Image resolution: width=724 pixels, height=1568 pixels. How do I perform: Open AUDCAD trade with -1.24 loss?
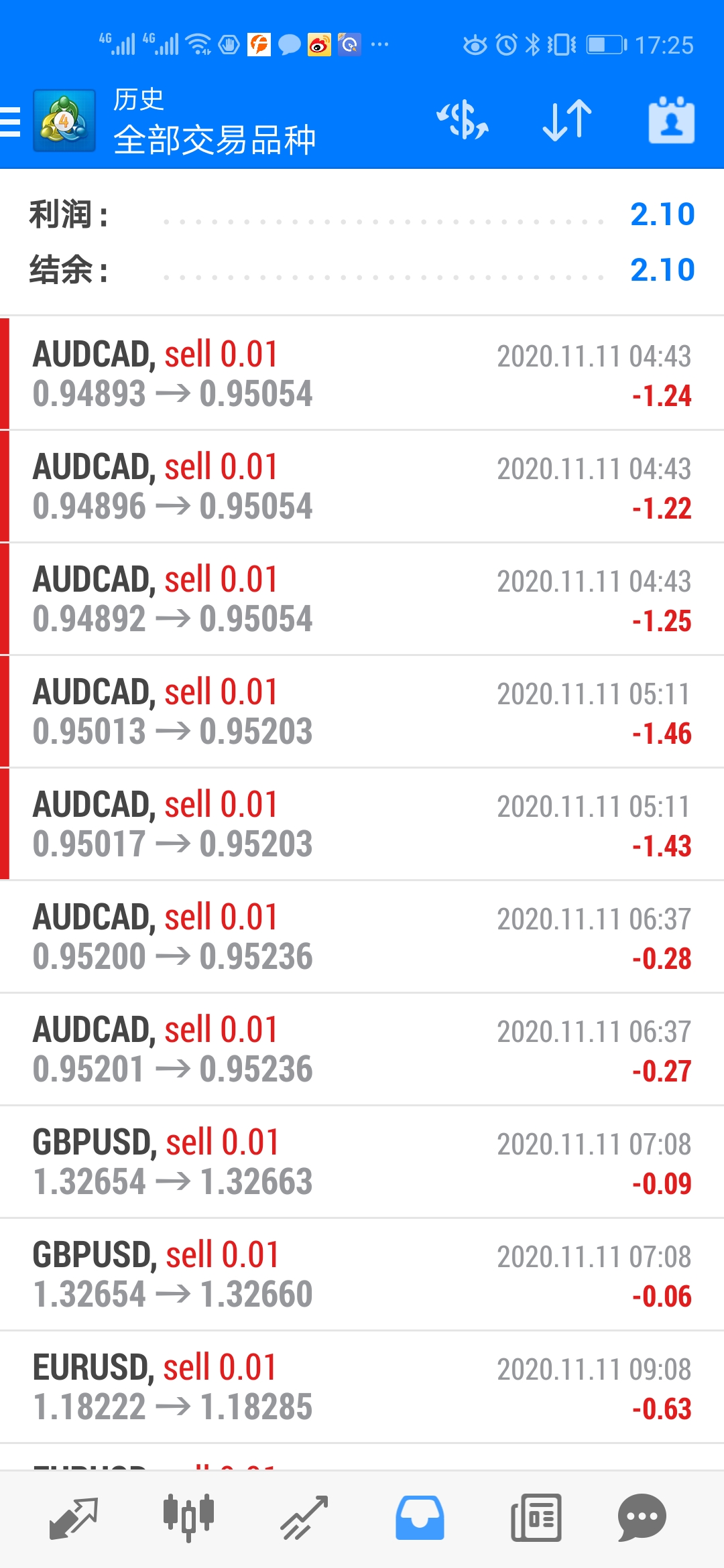click(362, 373)
